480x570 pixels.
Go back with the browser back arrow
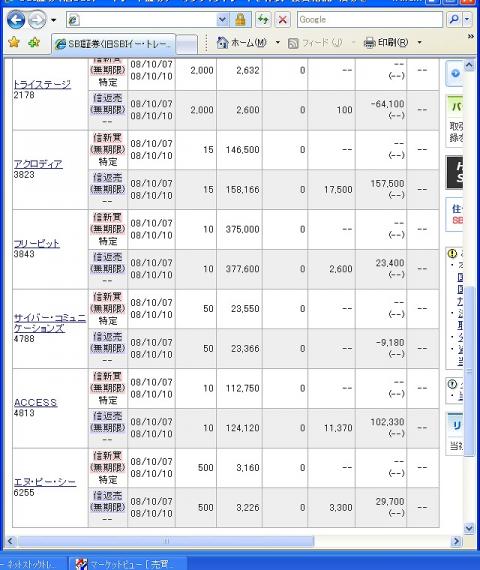pyautogui.click(x=16, y=20)
